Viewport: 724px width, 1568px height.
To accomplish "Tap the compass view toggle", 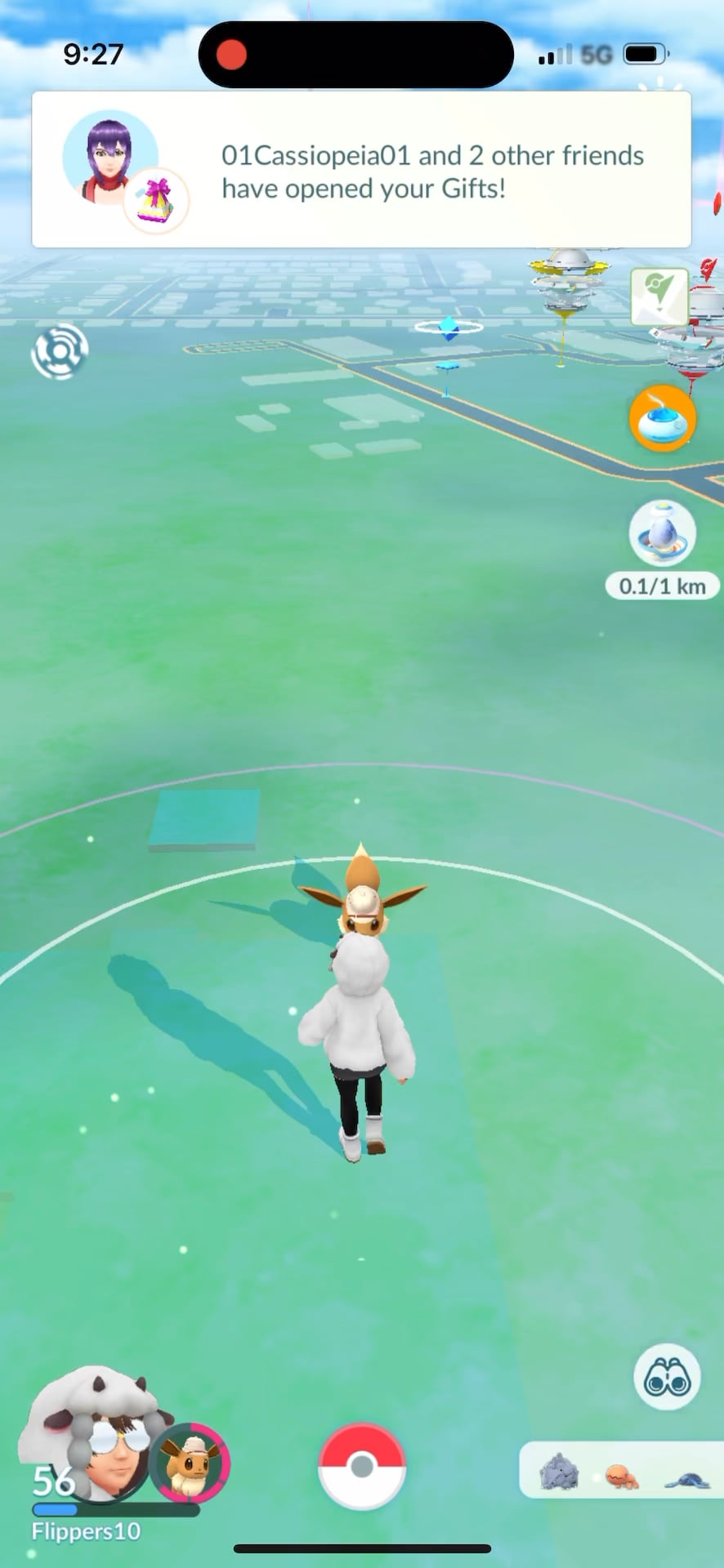I will [60, 351].
